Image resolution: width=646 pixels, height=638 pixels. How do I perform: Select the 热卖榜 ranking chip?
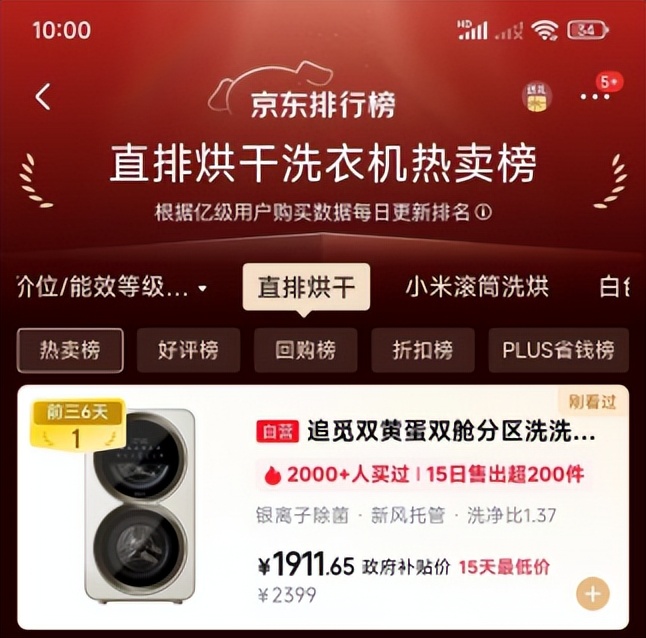(70, 351)
